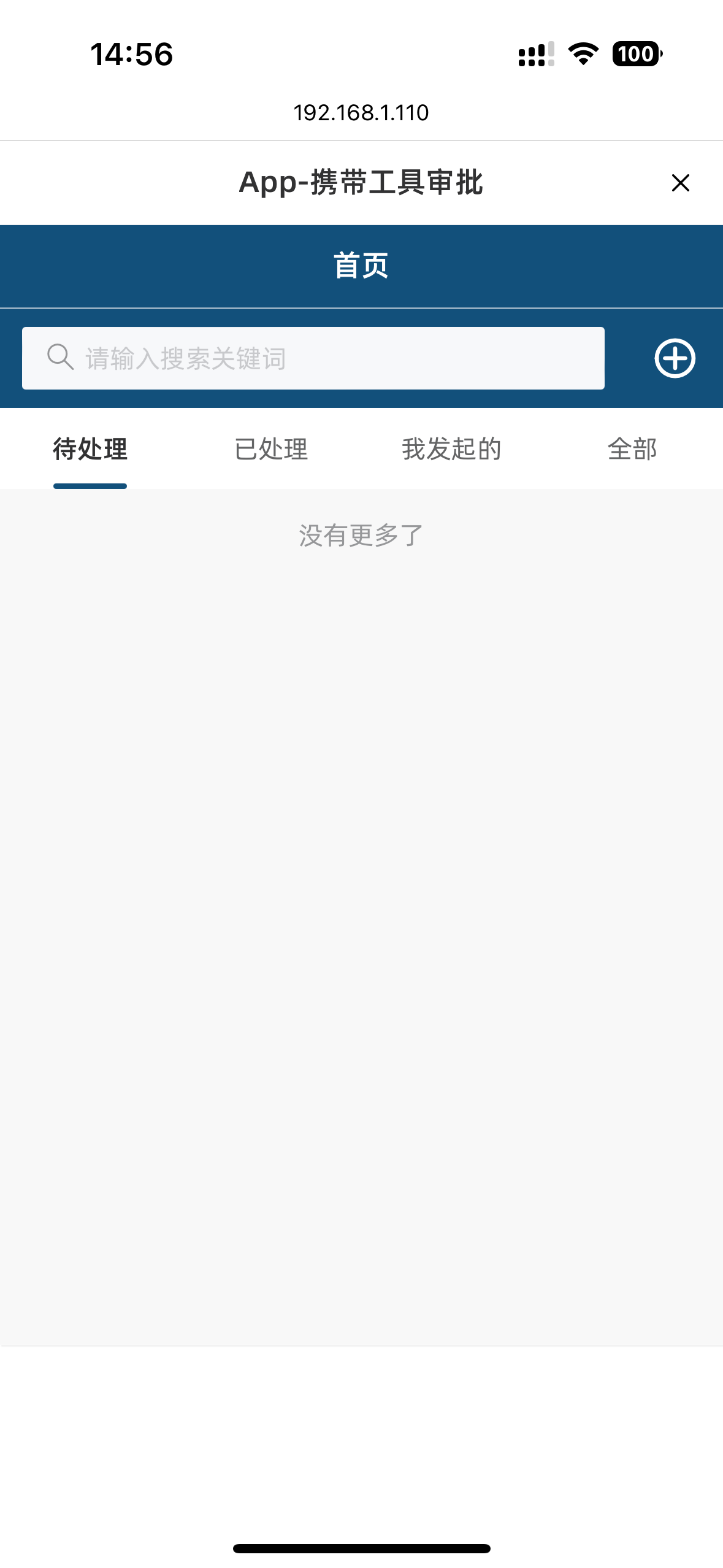Image resolution: width=723 pixels, height=1568 pixels.
Task: Tap the App-携带工具审批 title
Action: pos(361,182)
